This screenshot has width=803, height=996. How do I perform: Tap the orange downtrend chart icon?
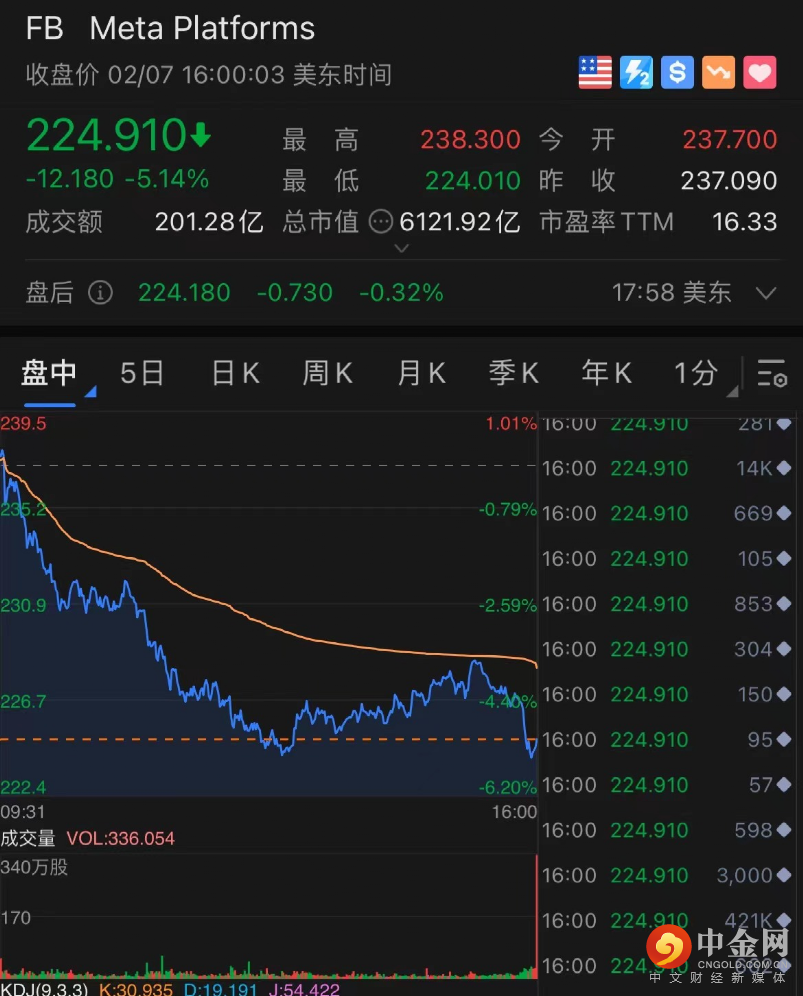point(719,73)
